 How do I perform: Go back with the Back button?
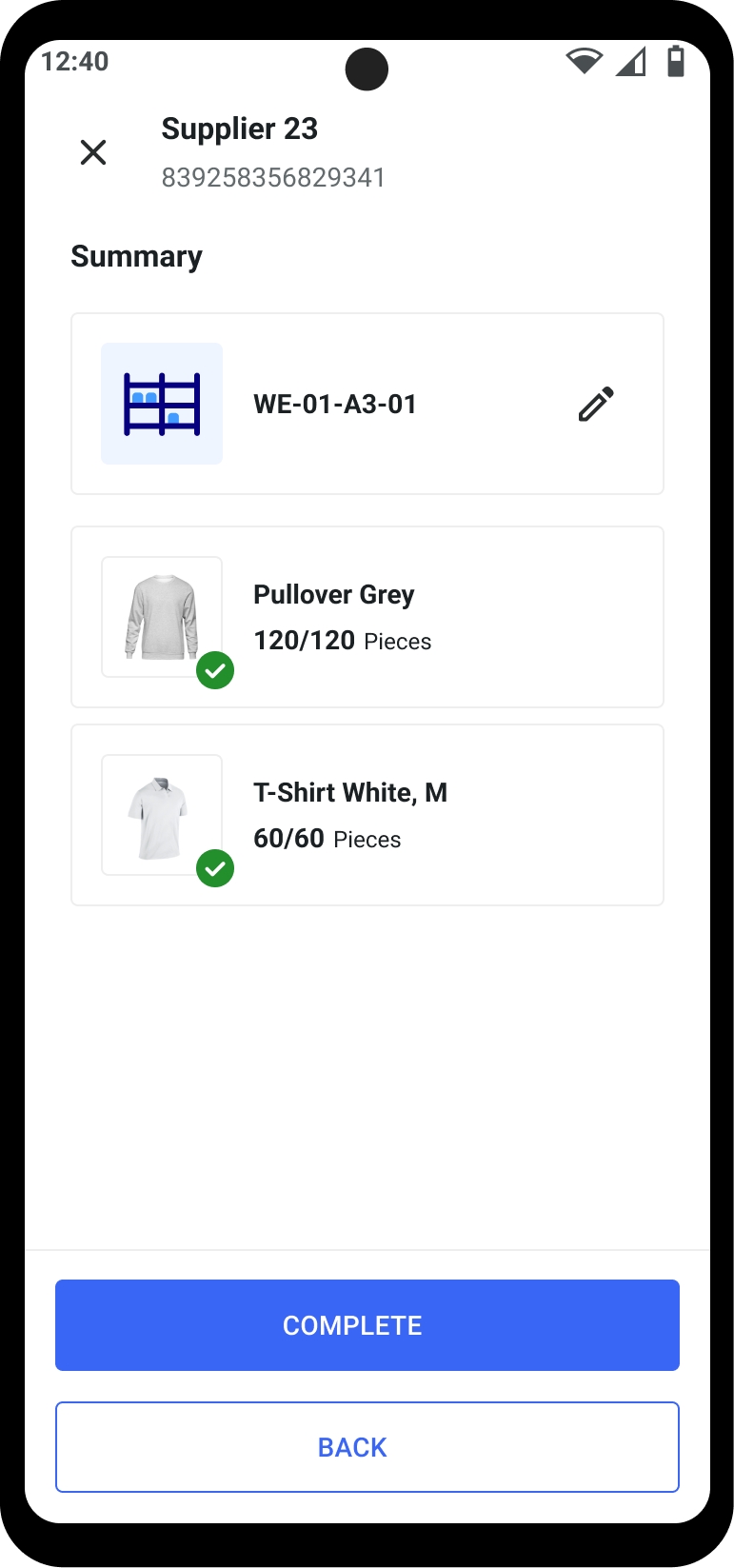pyautogui.click(x=367, y=1447)
